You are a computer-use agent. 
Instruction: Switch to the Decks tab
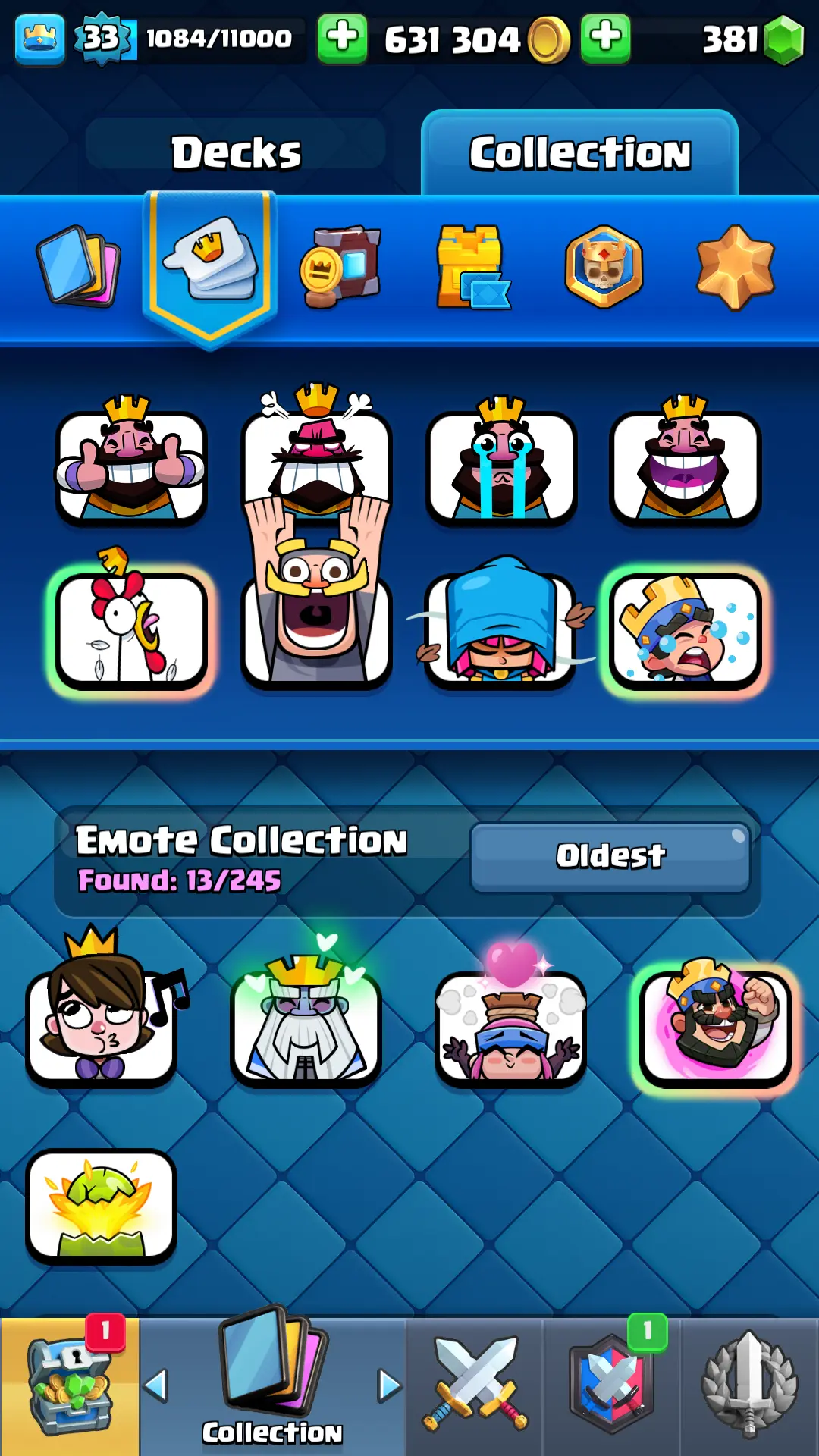click(x=236, y=152)
